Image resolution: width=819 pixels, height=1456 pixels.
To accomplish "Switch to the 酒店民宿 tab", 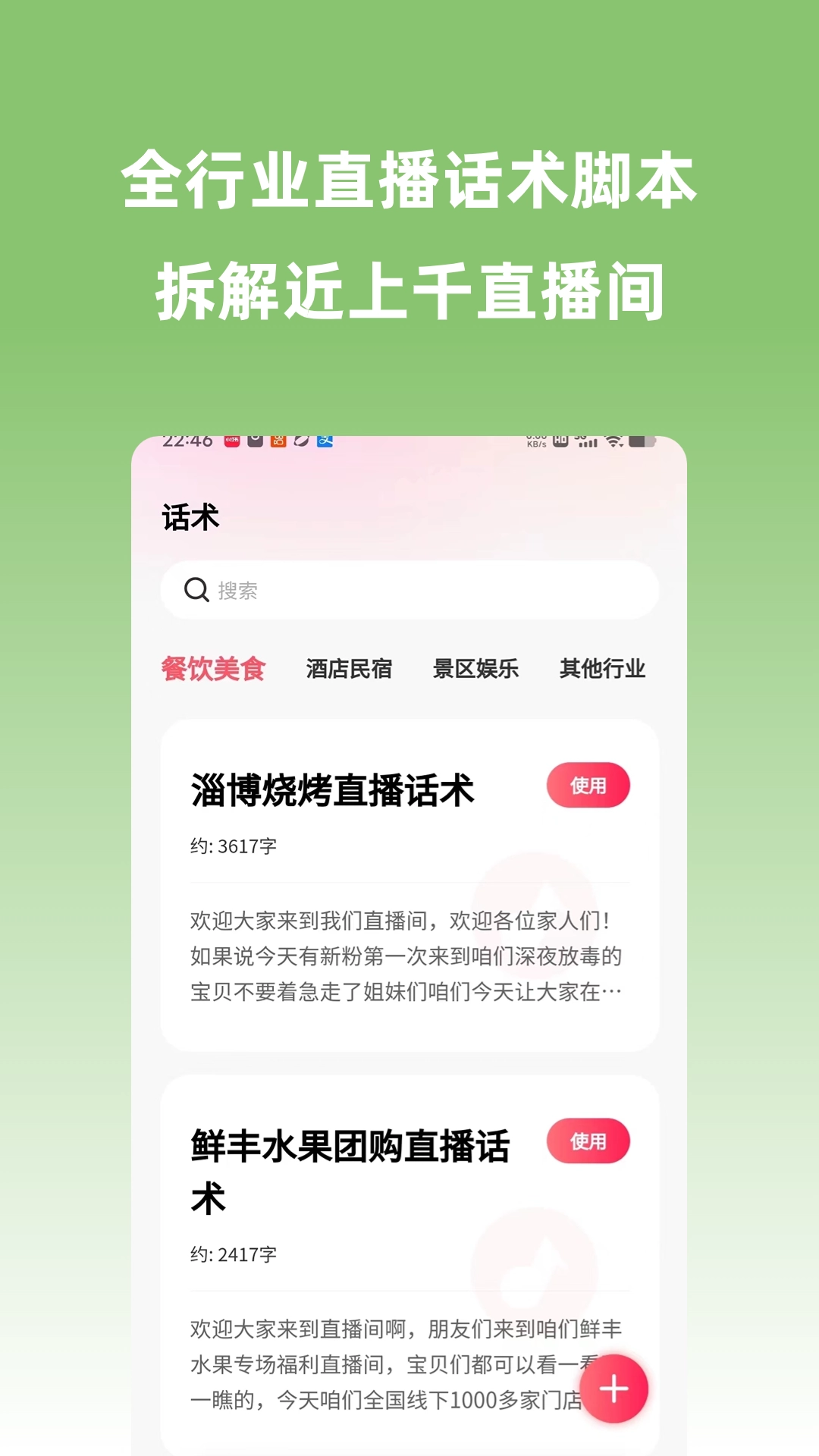I will [x=348, y=669].
